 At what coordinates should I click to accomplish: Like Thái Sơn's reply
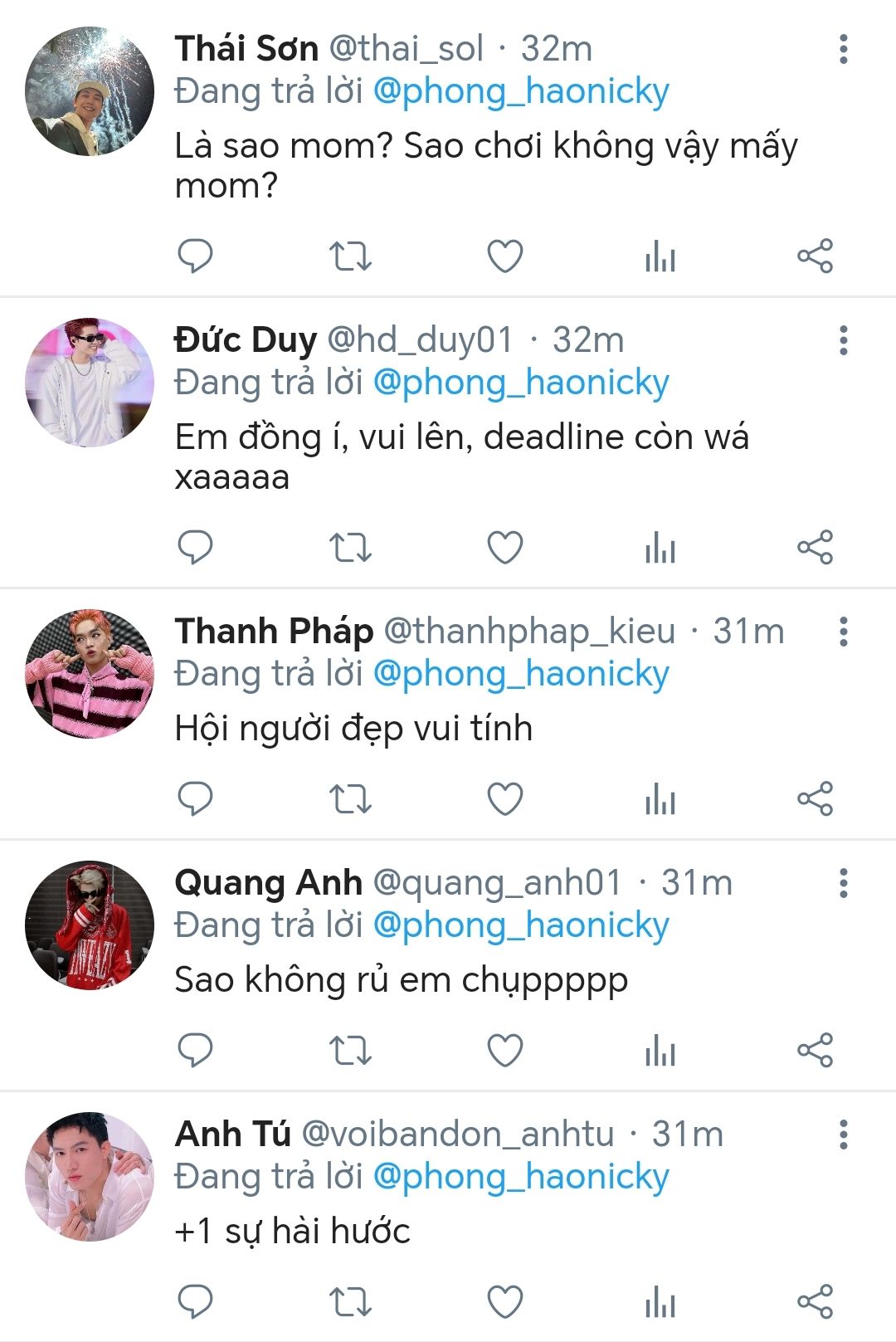[504, 256]
